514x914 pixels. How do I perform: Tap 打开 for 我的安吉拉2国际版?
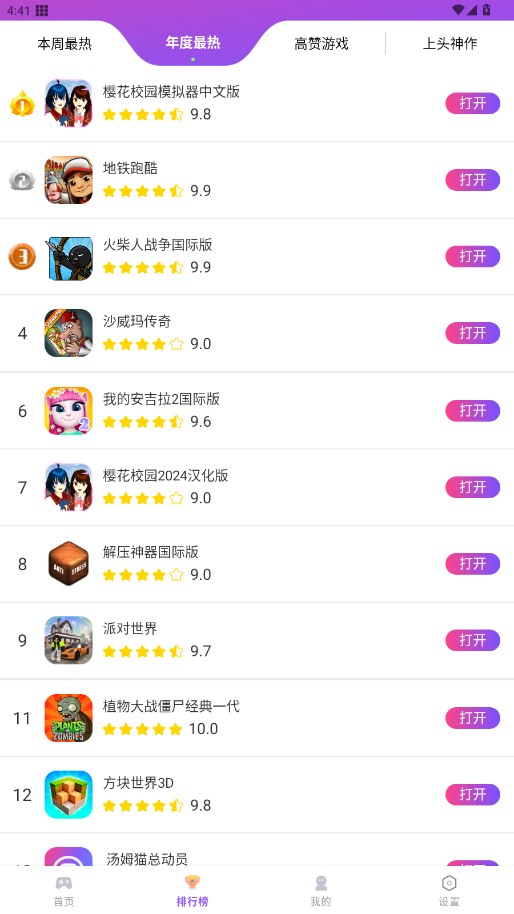[473, 410]
